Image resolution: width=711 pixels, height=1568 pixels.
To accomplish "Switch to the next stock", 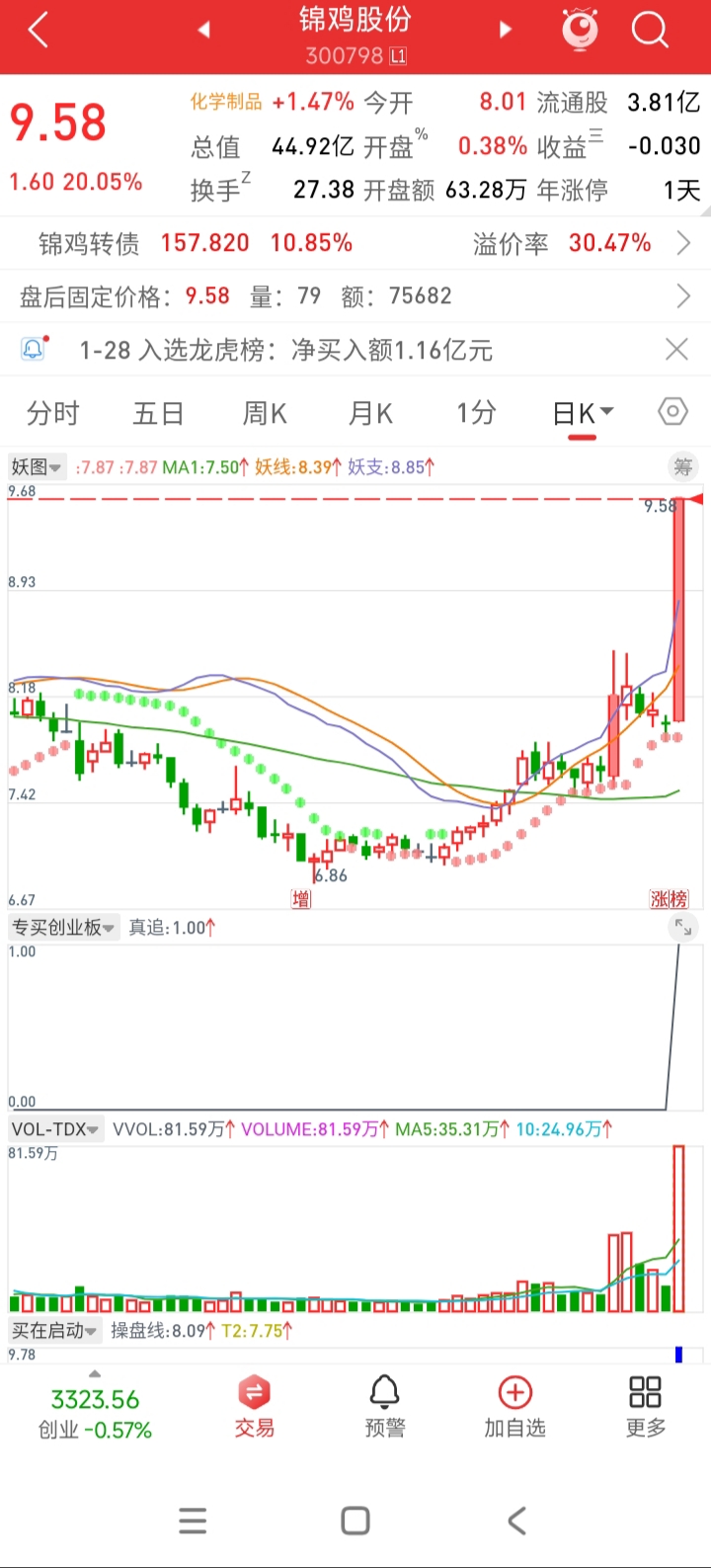I will coord(506,31).
